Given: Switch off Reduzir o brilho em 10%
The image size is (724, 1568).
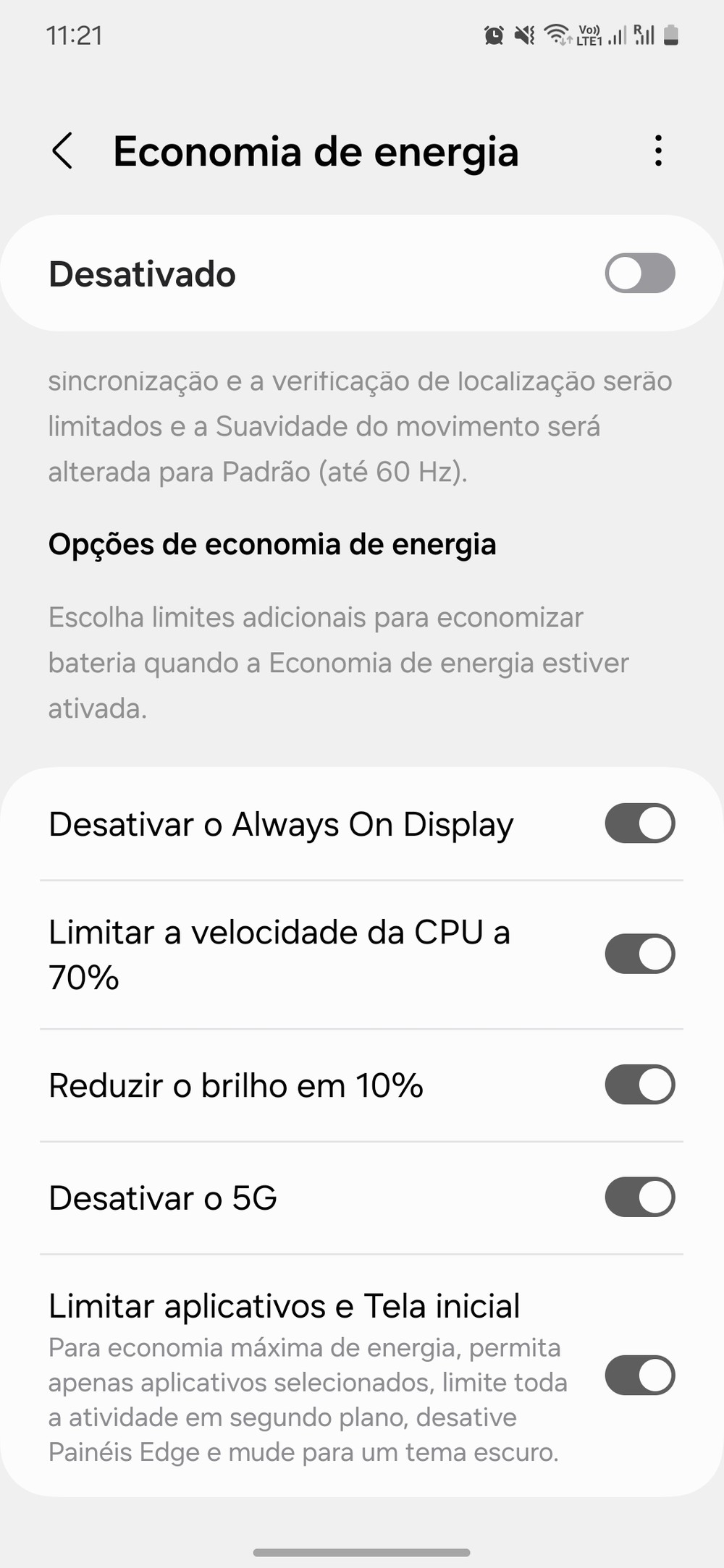Looking at the screenshot, I should [639, 1085].
